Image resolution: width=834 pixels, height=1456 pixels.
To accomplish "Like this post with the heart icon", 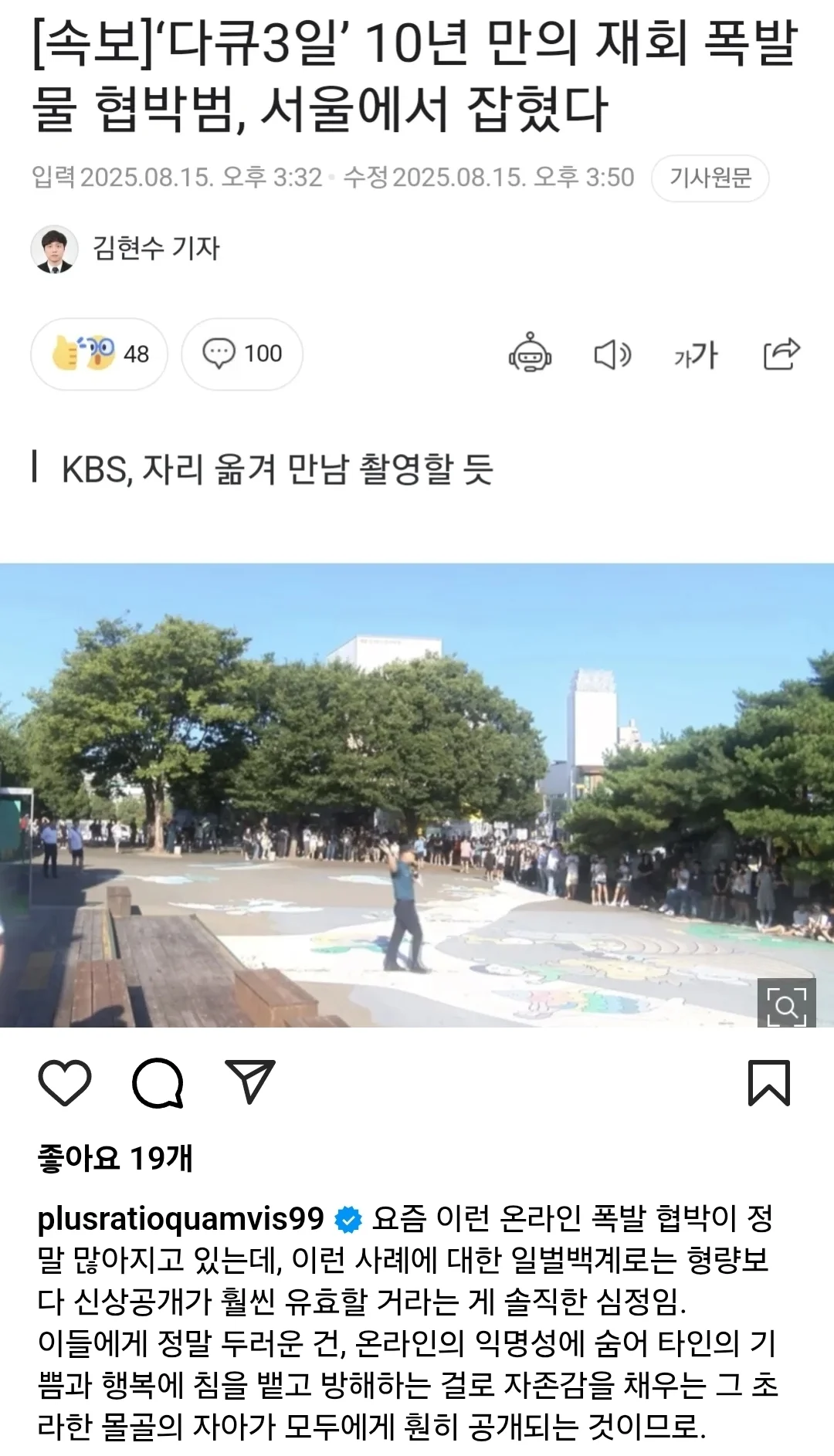I will click(x=65, y=1082).
